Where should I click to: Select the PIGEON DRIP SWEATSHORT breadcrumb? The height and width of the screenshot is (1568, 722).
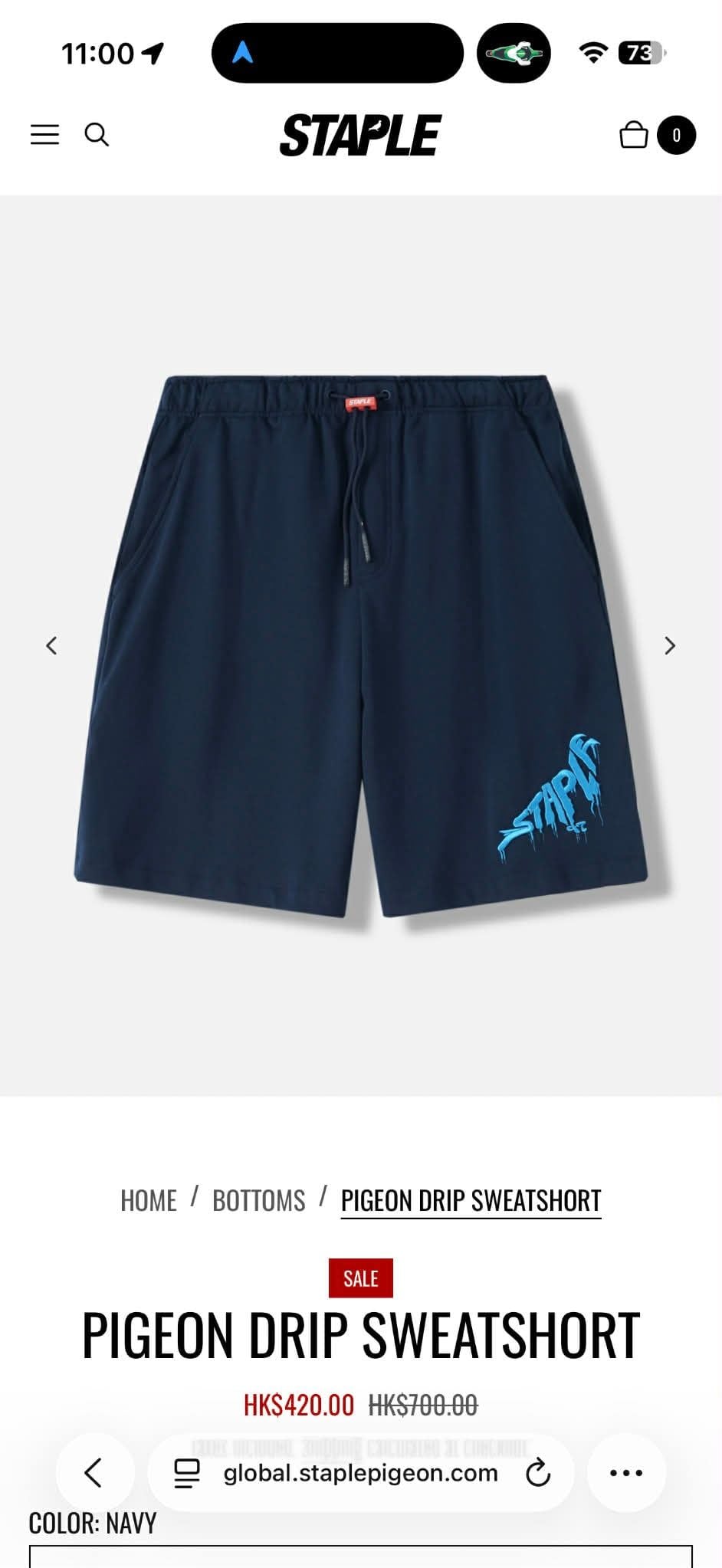471,1200
